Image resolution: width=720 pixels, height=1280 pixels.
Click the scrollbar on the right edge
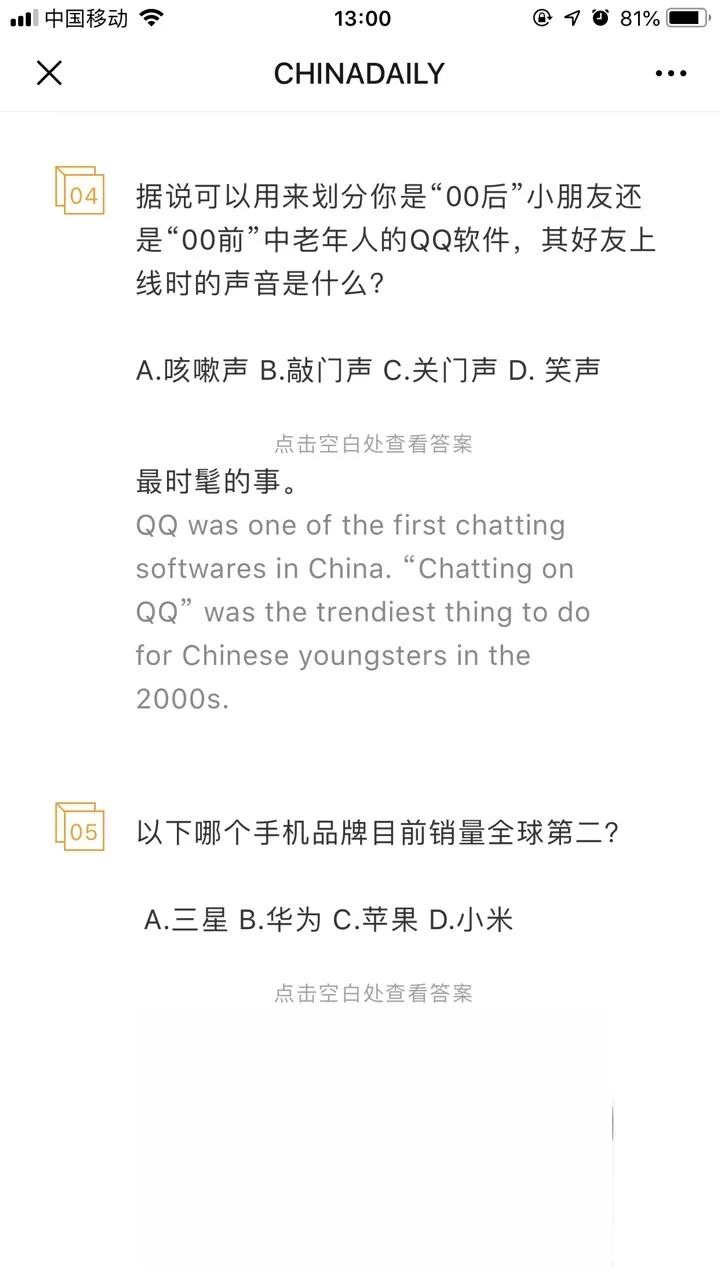coord(611,1123)
